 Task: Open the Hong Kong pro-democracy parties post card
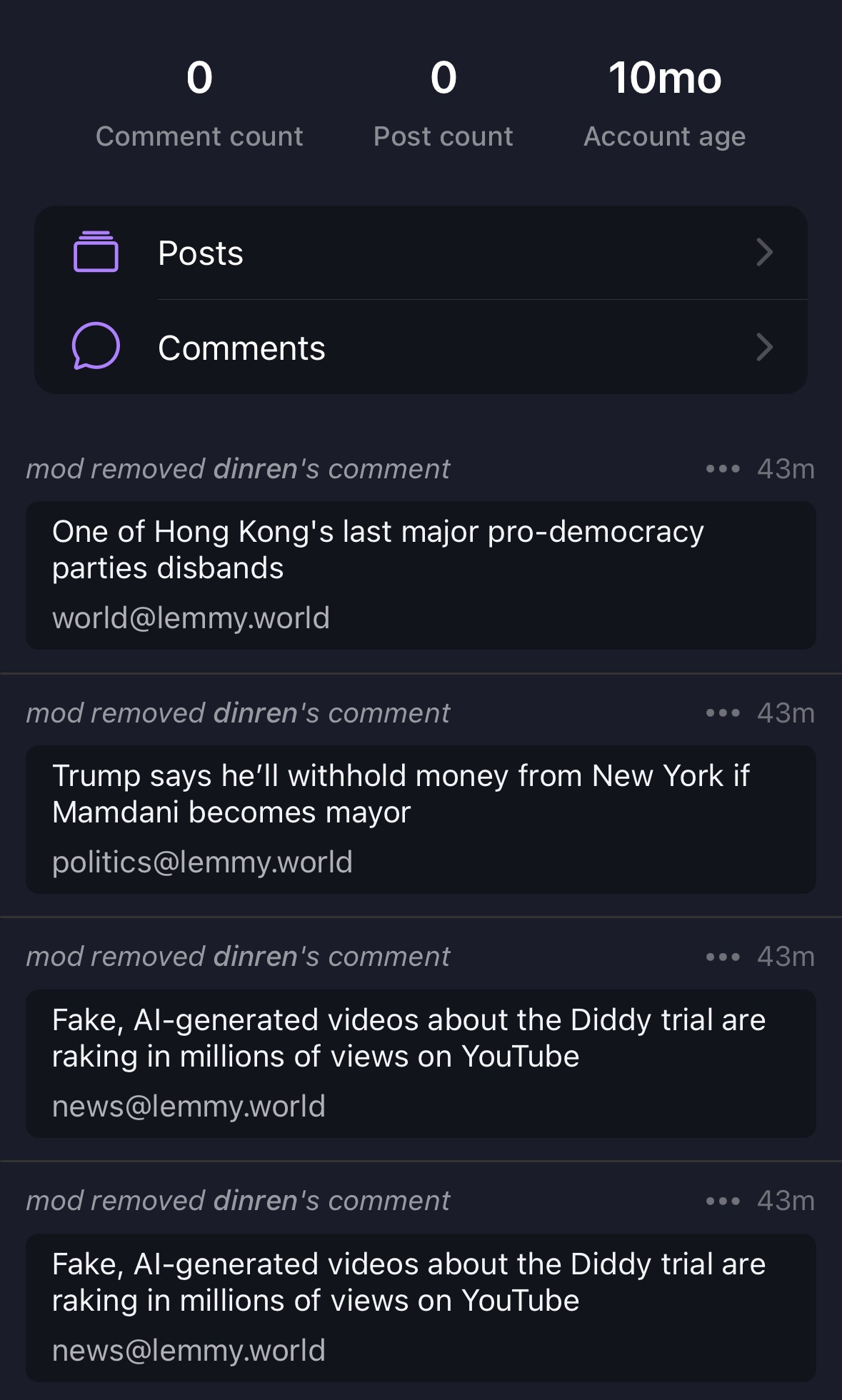point(421,575)
